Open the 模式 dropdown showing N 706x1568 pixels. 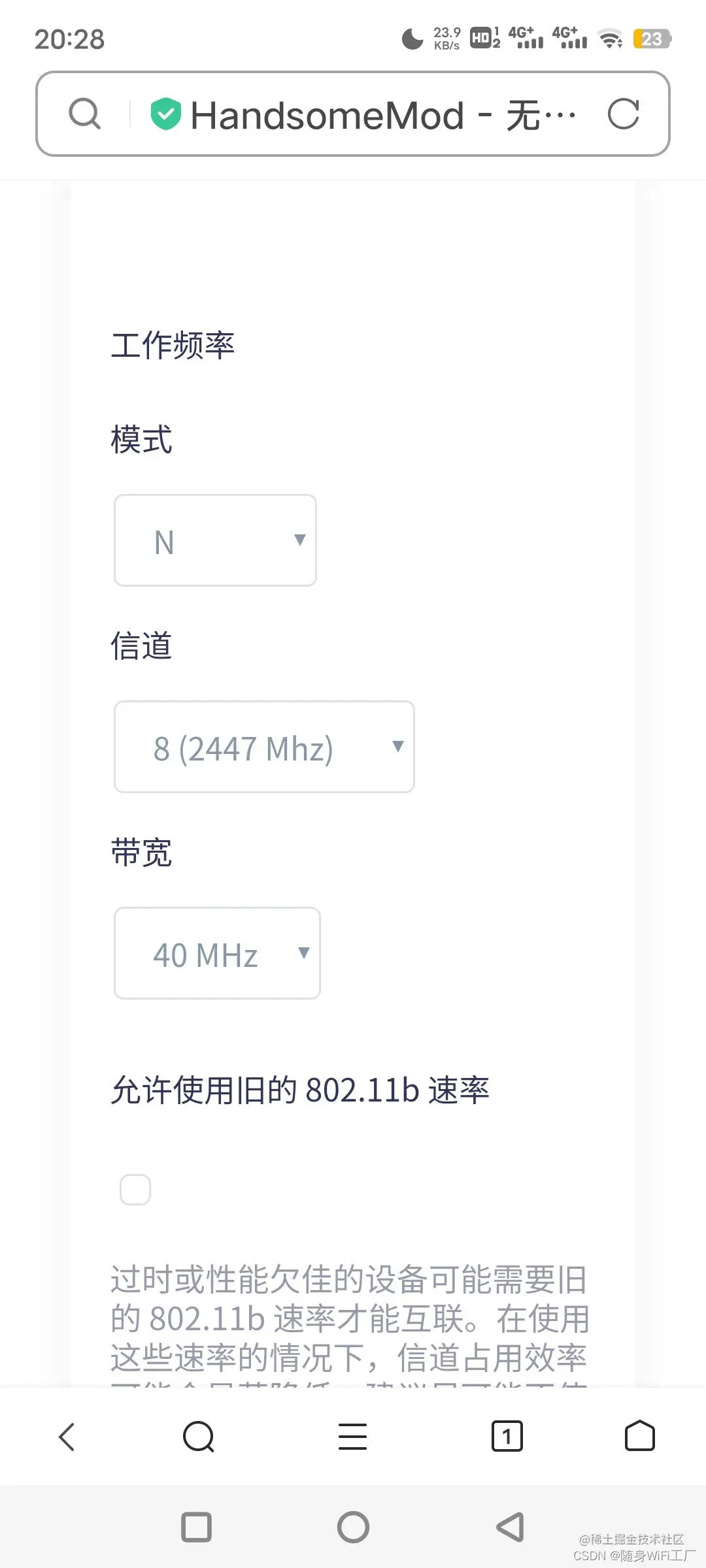[x=215, y=540]
